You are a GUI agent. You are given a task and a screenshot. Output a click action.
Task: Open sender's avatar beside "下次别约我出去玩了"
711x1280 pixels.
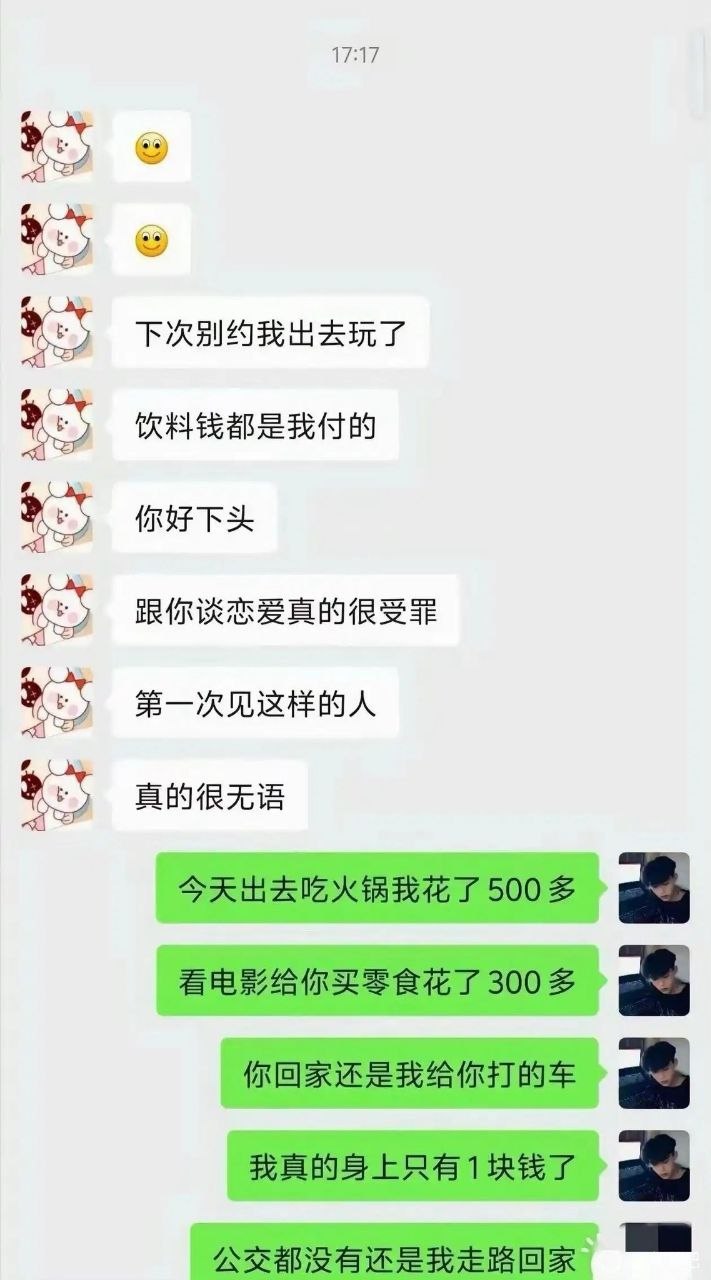point(57,332)
